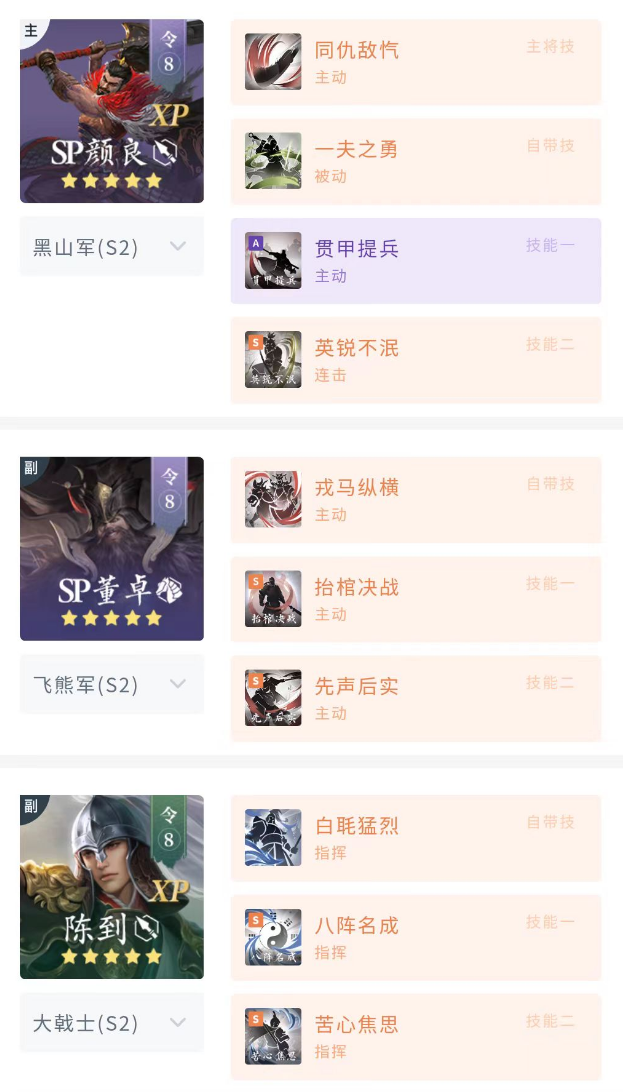View the 白毦猛烈 command skill
623x1092 pixels.
coord(416,838)
